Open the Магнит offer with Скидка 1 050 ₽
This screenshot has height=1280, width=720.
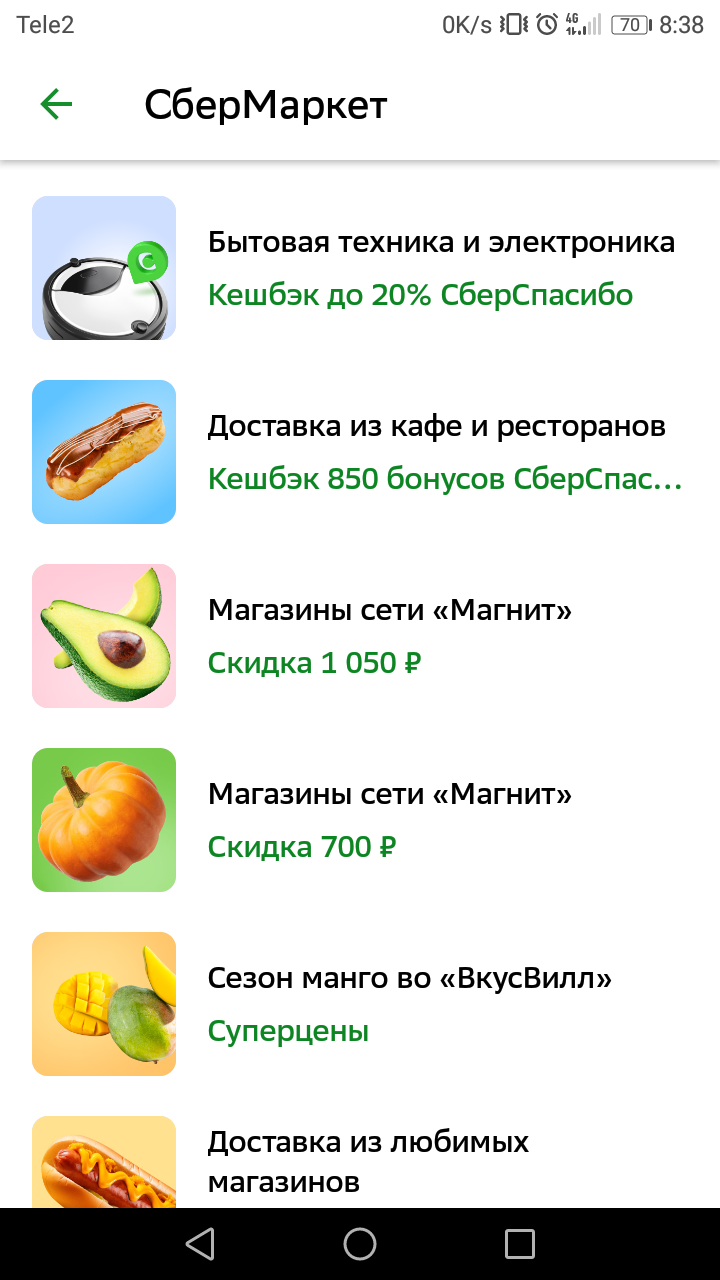coord(360,636)
